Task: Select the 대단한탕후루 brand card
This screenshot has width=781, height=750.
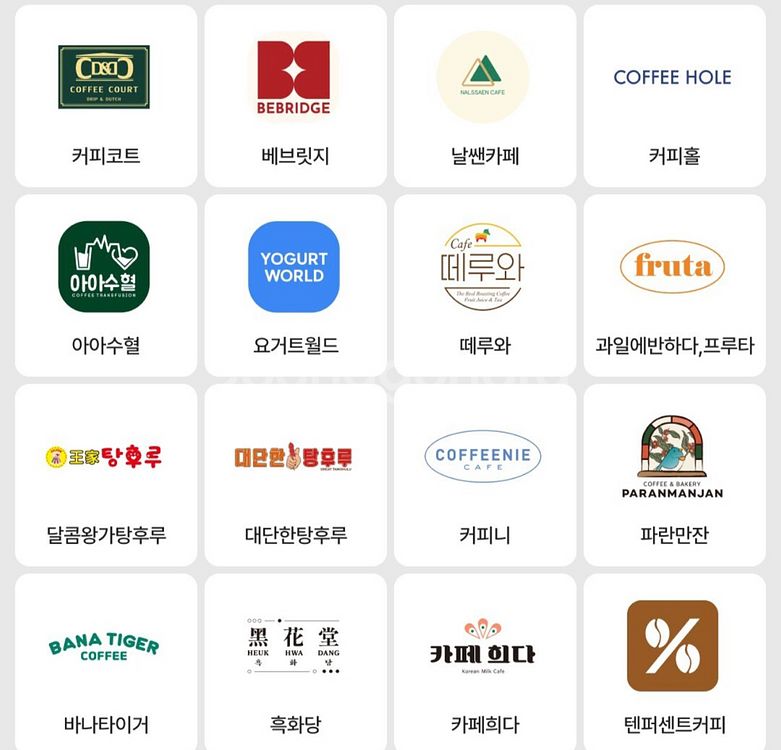Action: 295,476
